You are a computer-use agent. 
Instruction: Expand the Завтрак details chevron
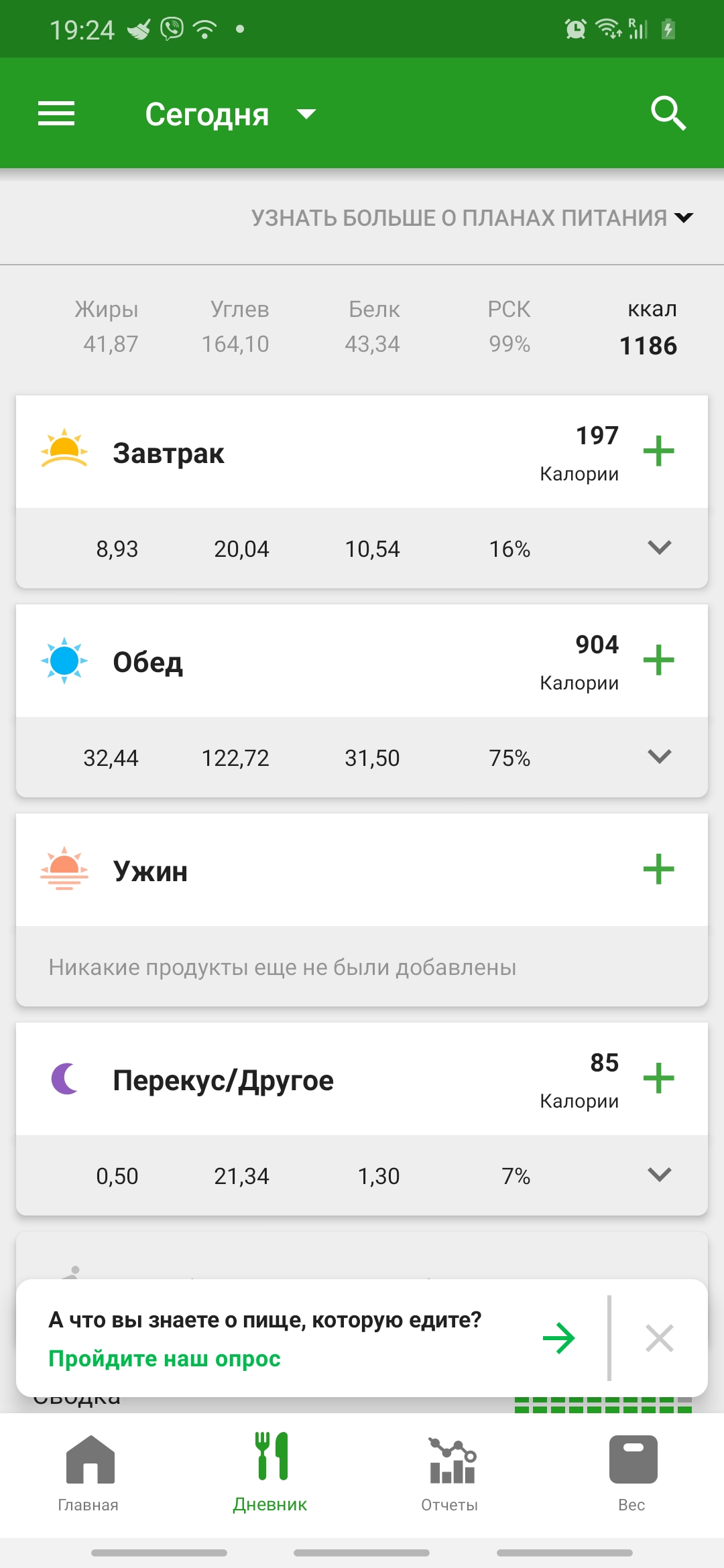point(660,547)
